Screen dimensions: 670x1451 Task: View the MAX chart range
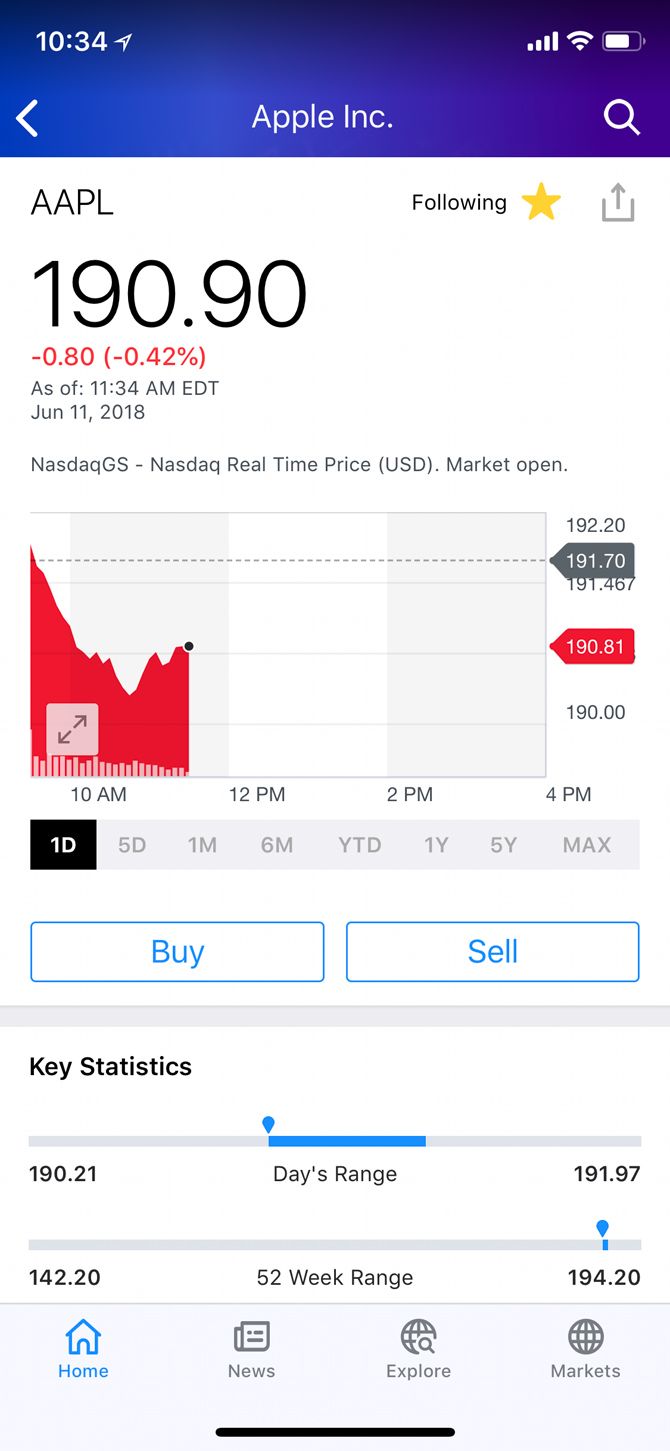(x=586, y=845)
